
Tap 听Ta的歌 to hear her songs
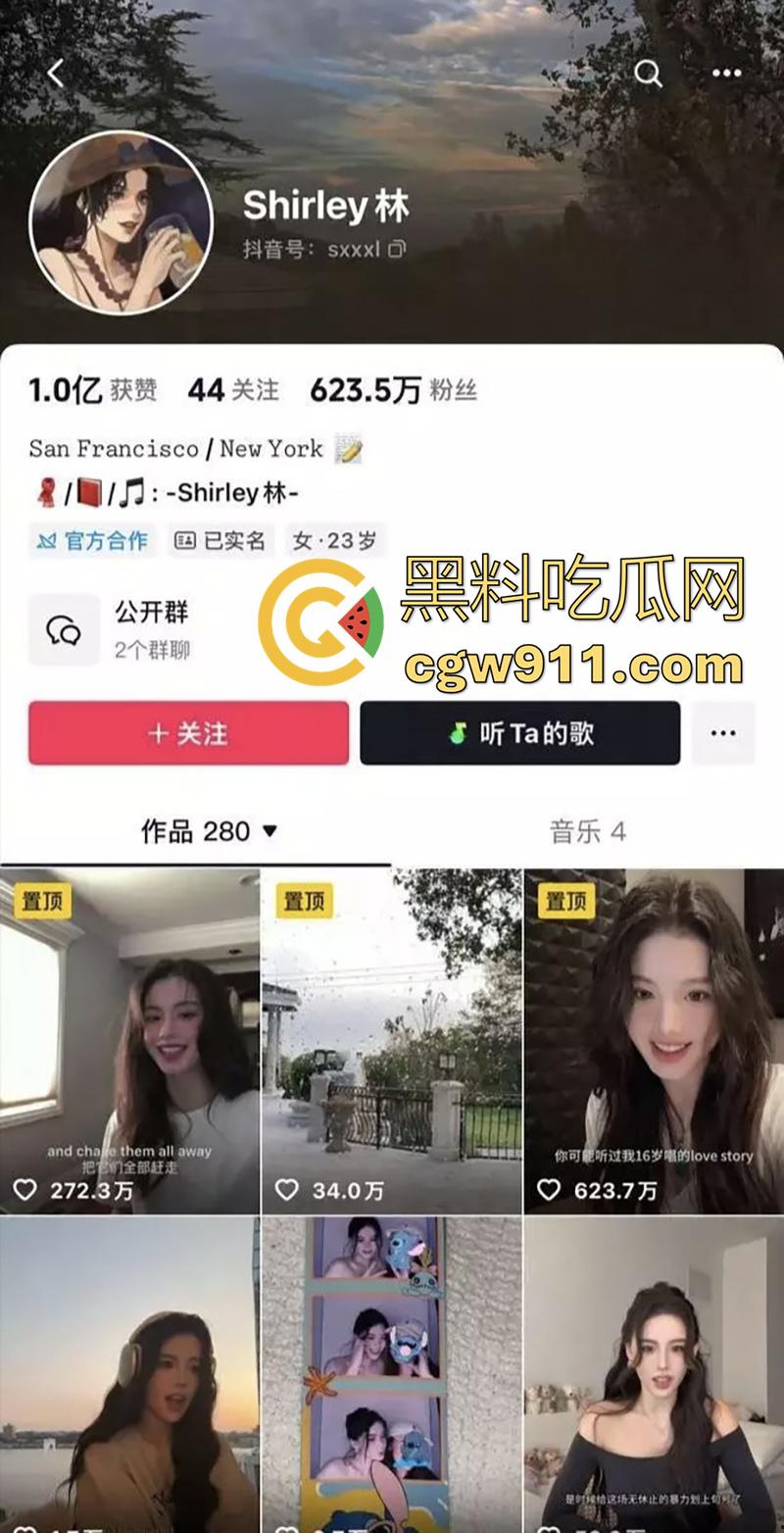519,733
